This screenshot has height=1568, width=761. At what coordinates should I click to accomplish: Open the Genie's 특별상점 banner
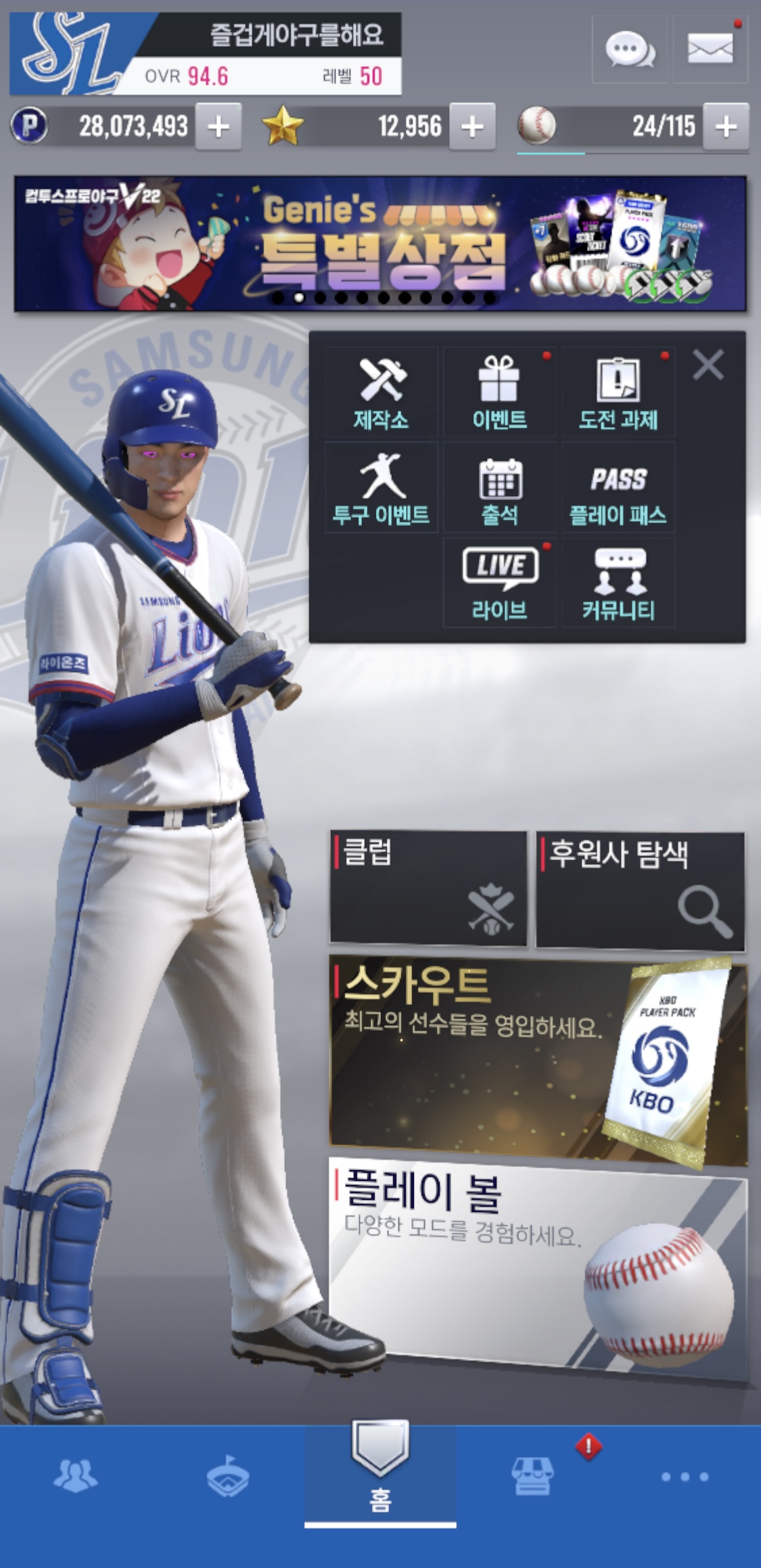coord(380,244)
